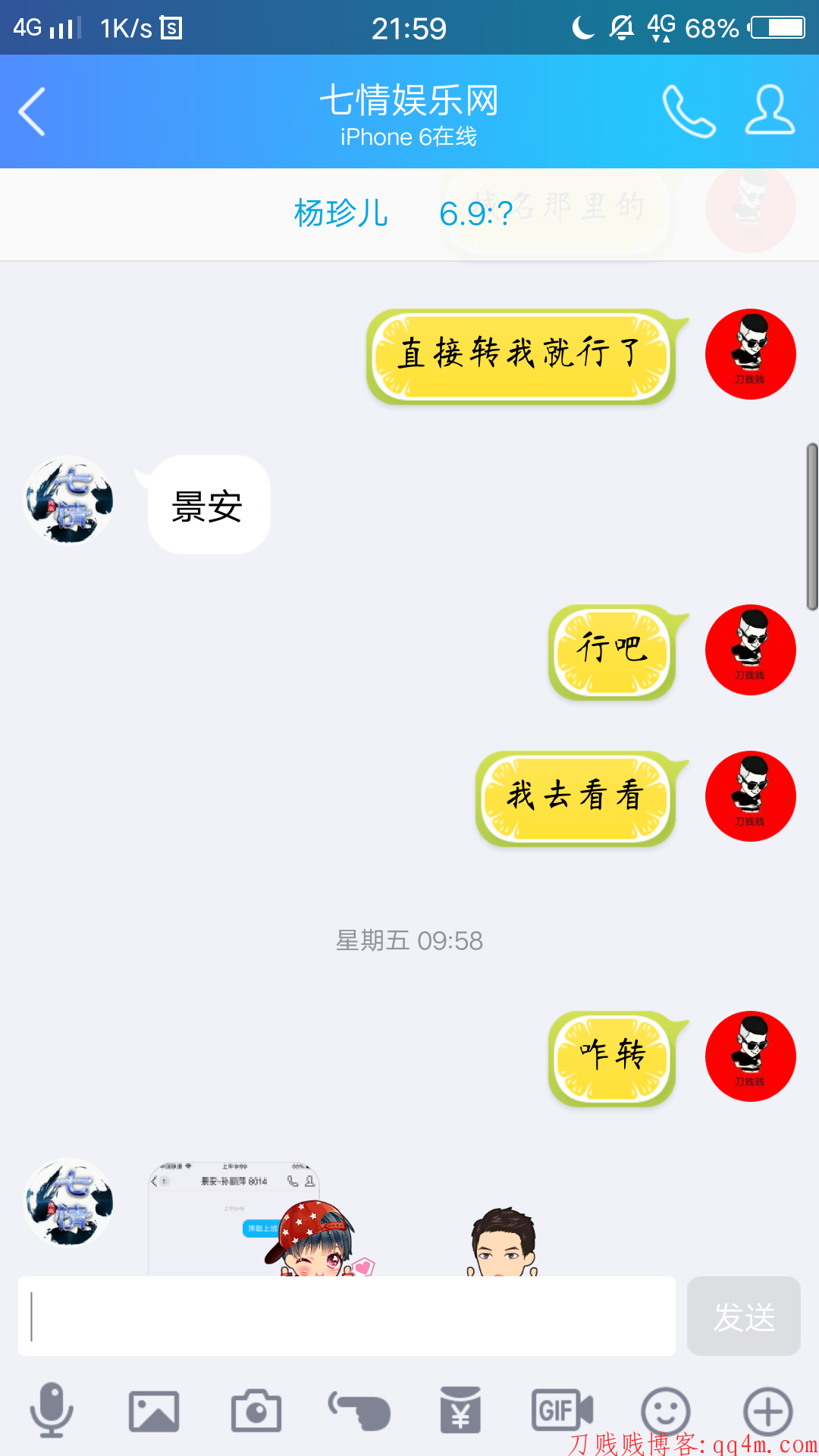Start a voice call with 七情娱乐网
The width and height of the screenshot is (819, 1456).
689,111
